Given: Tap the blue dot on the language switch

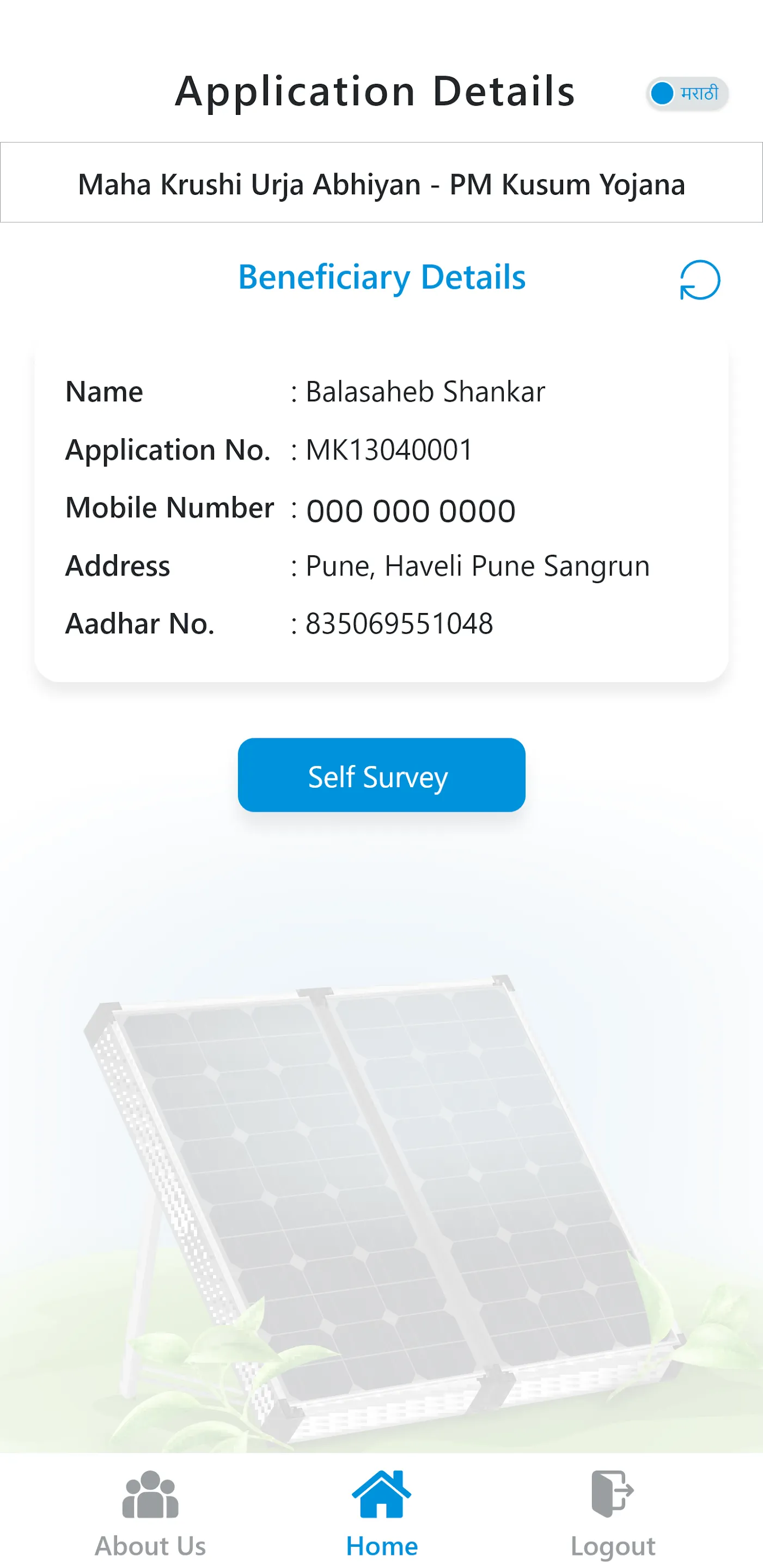Looking at the screenshot, I should click(663, 93).
